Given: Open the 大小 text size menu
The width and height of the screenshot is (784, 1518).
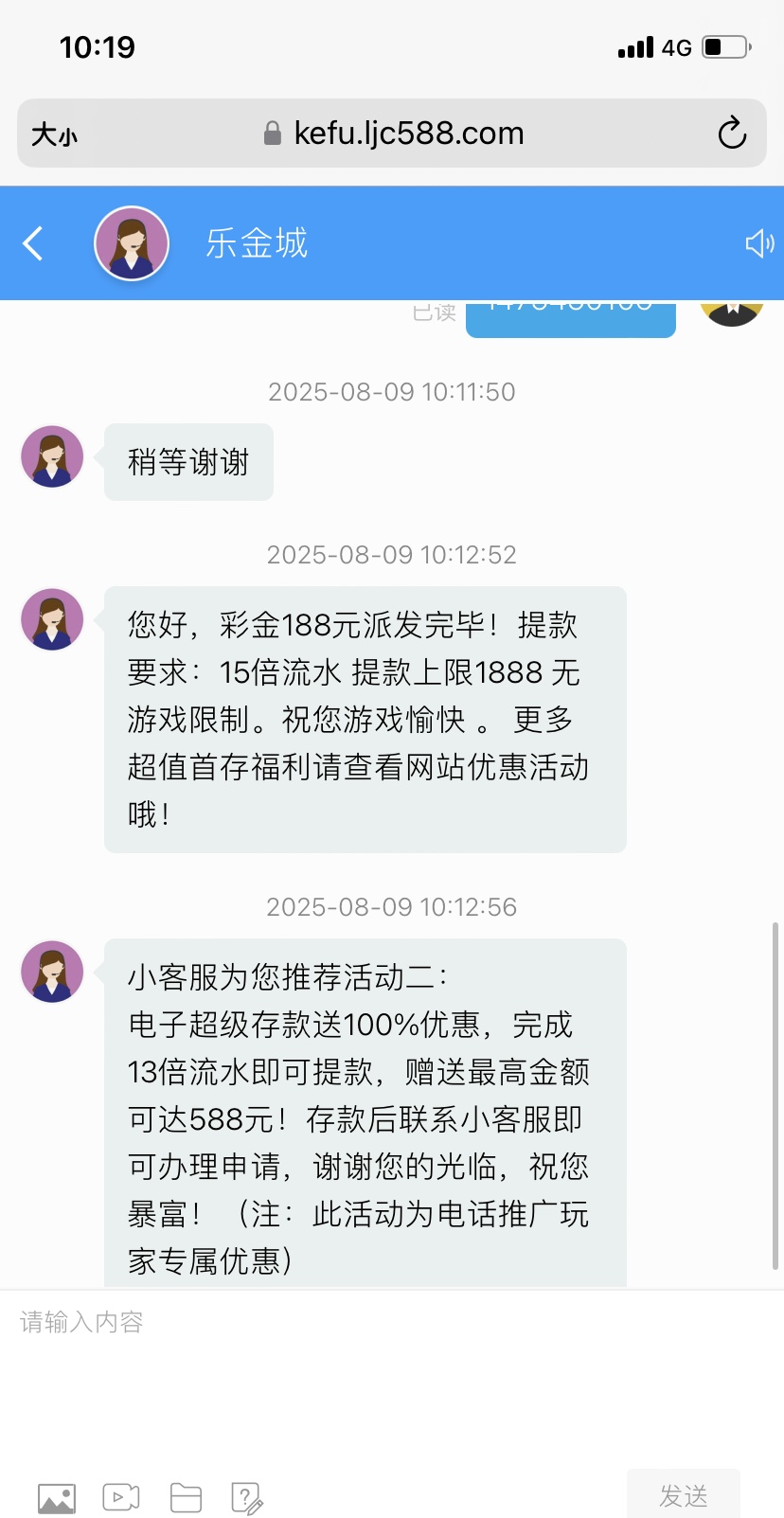Looking at the screenshot, I should coord(54,134).
